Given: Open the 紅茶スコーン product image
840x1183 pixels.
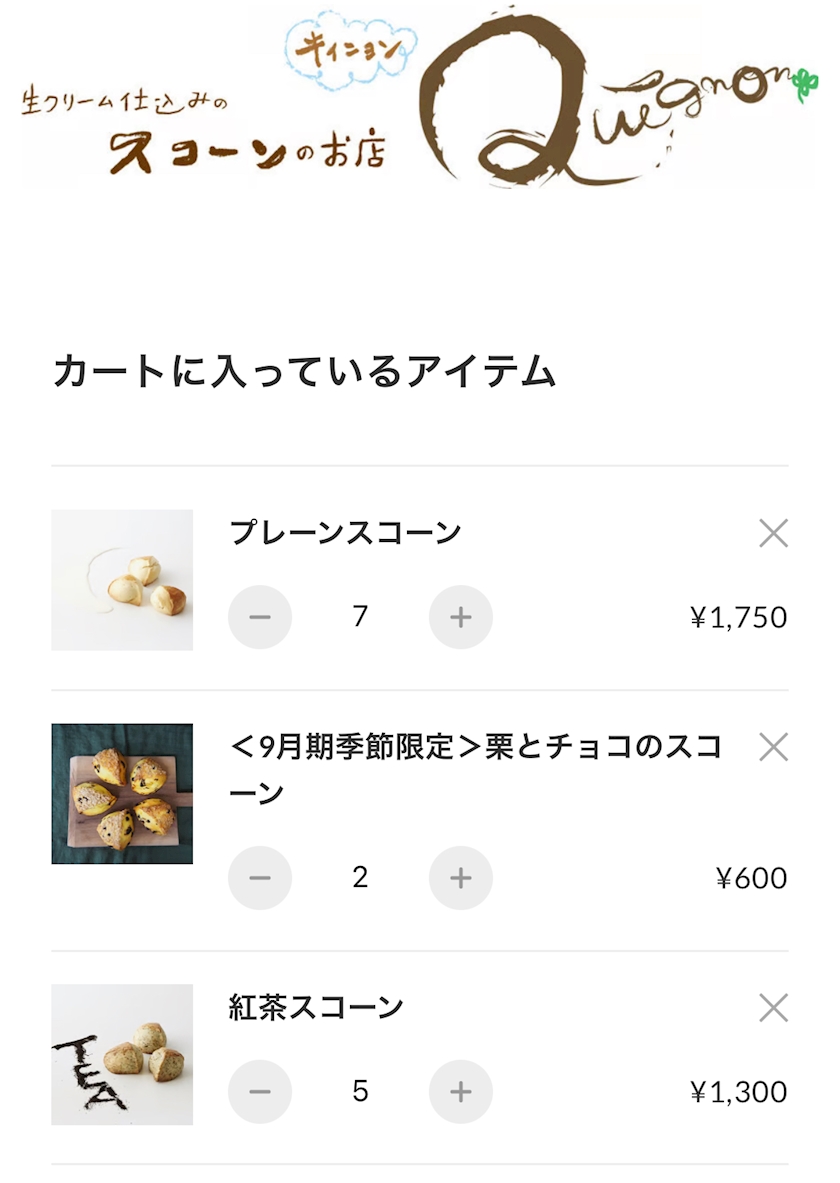Looking at the screenshot, I should point(122,1054).
